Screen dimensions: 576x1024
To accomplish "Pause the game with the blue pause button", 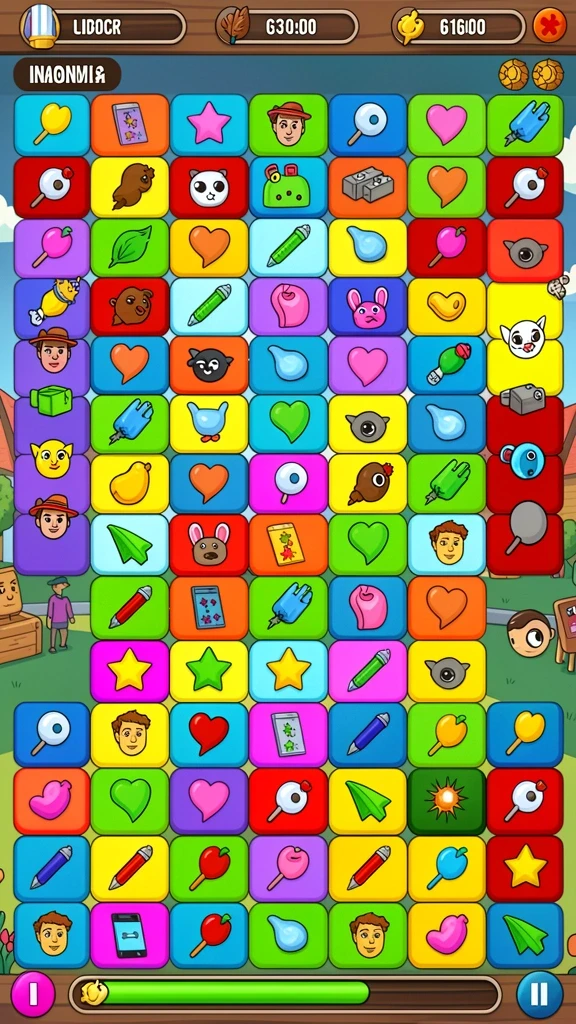I will pos(539,995).
